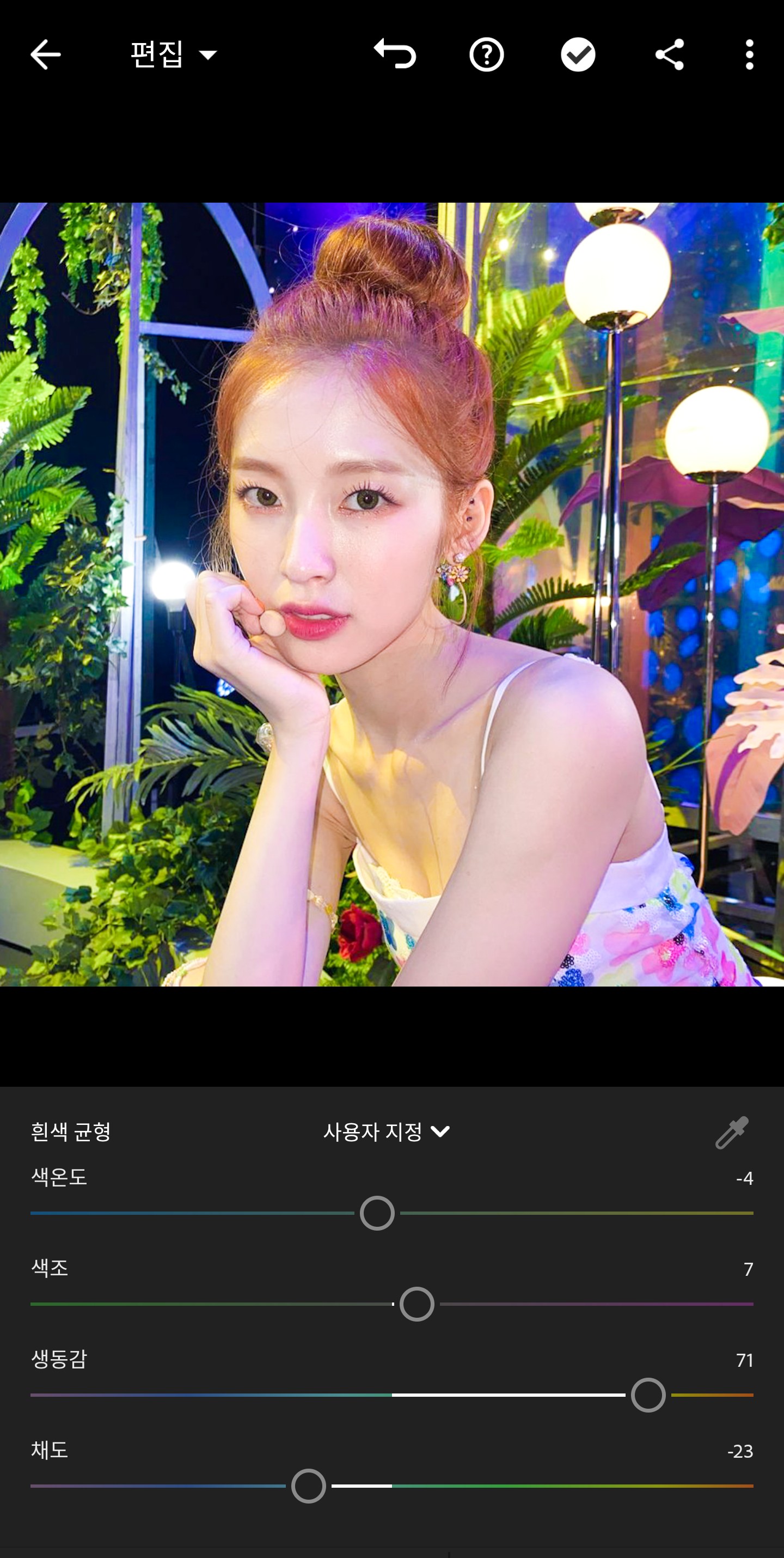Share the edited photo
The height and width of the screenshot is (1558, 784).
pos(669,55)
